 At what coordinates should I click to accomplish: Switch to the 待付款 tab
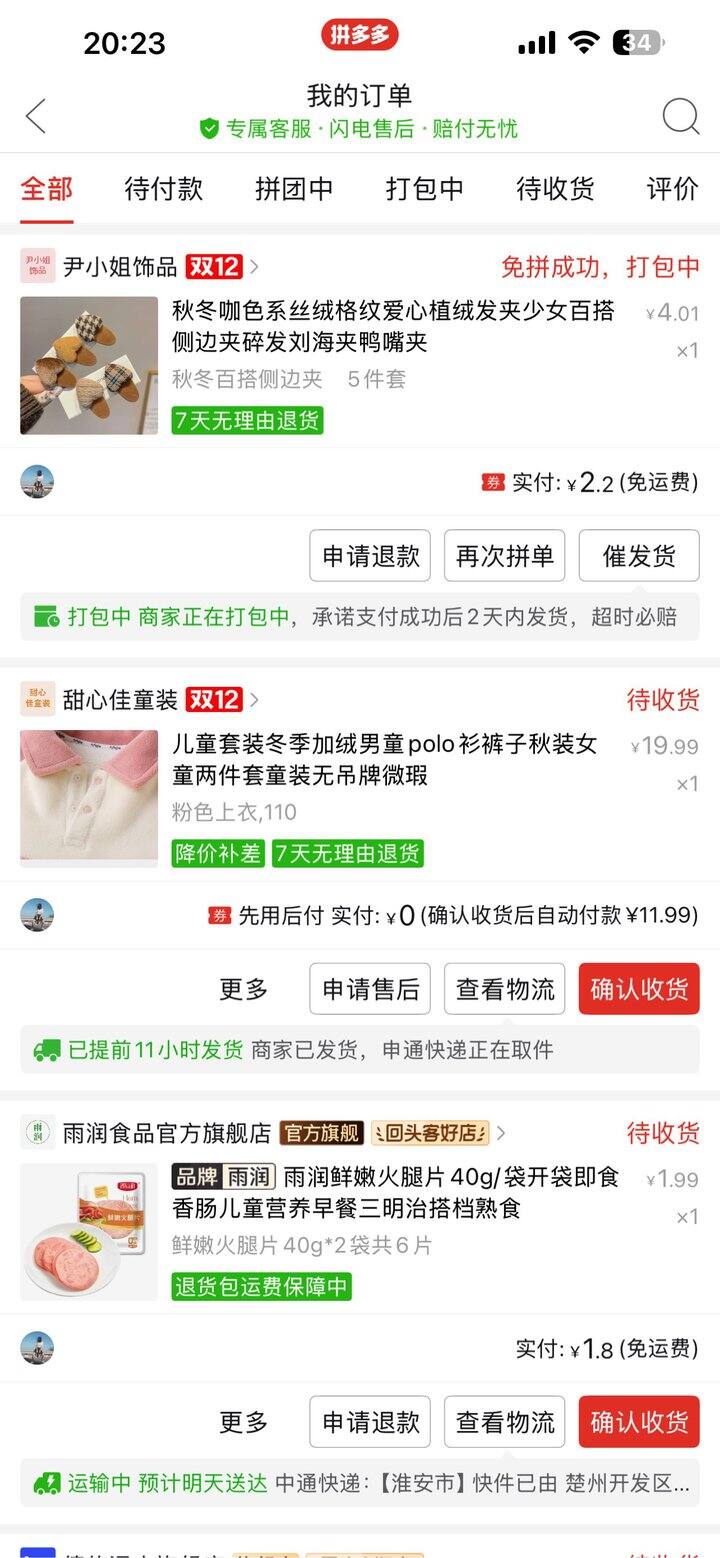point(164,188)
